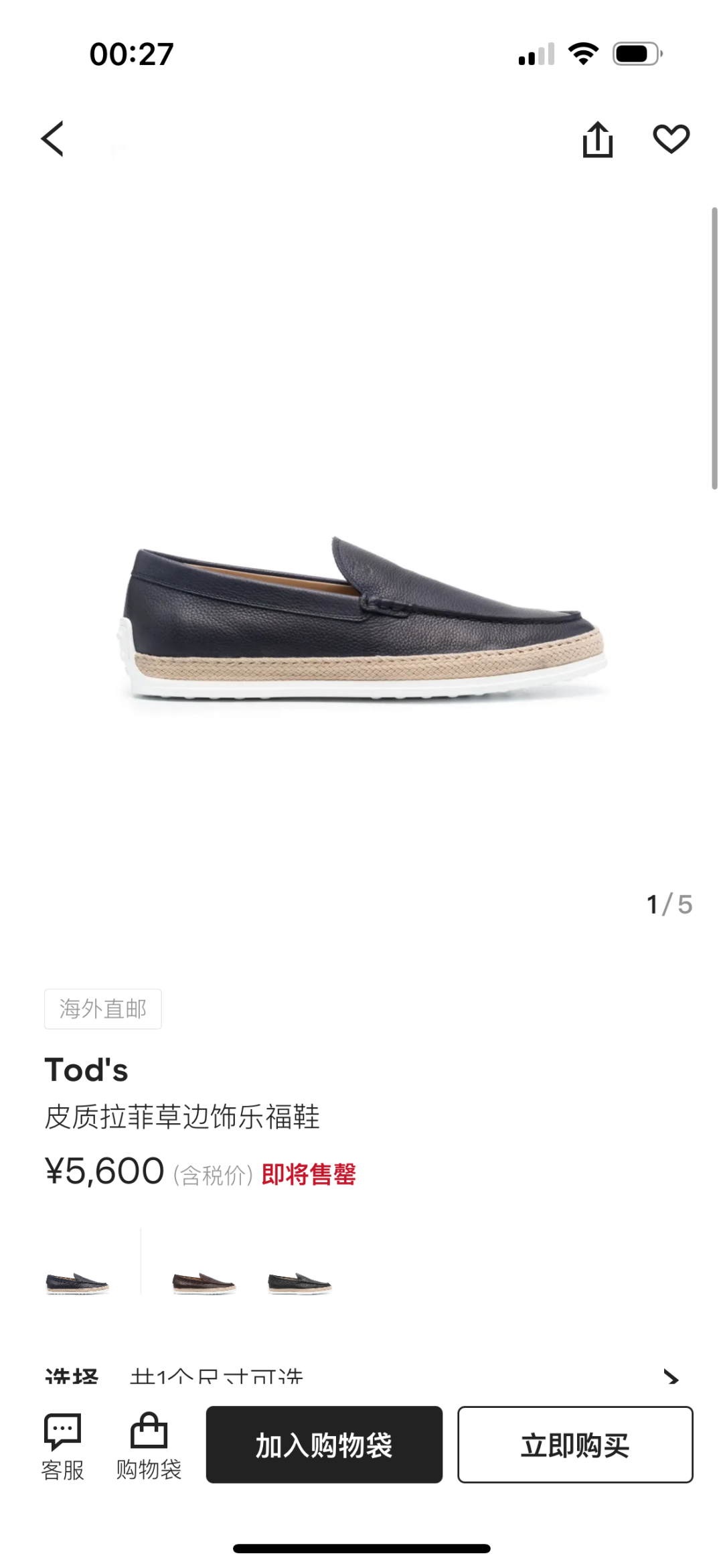Open the 购物袋 shopping bag
Image resolution: width=723 pixels, height=1568 pixels.
click(x=149, y=1447)
